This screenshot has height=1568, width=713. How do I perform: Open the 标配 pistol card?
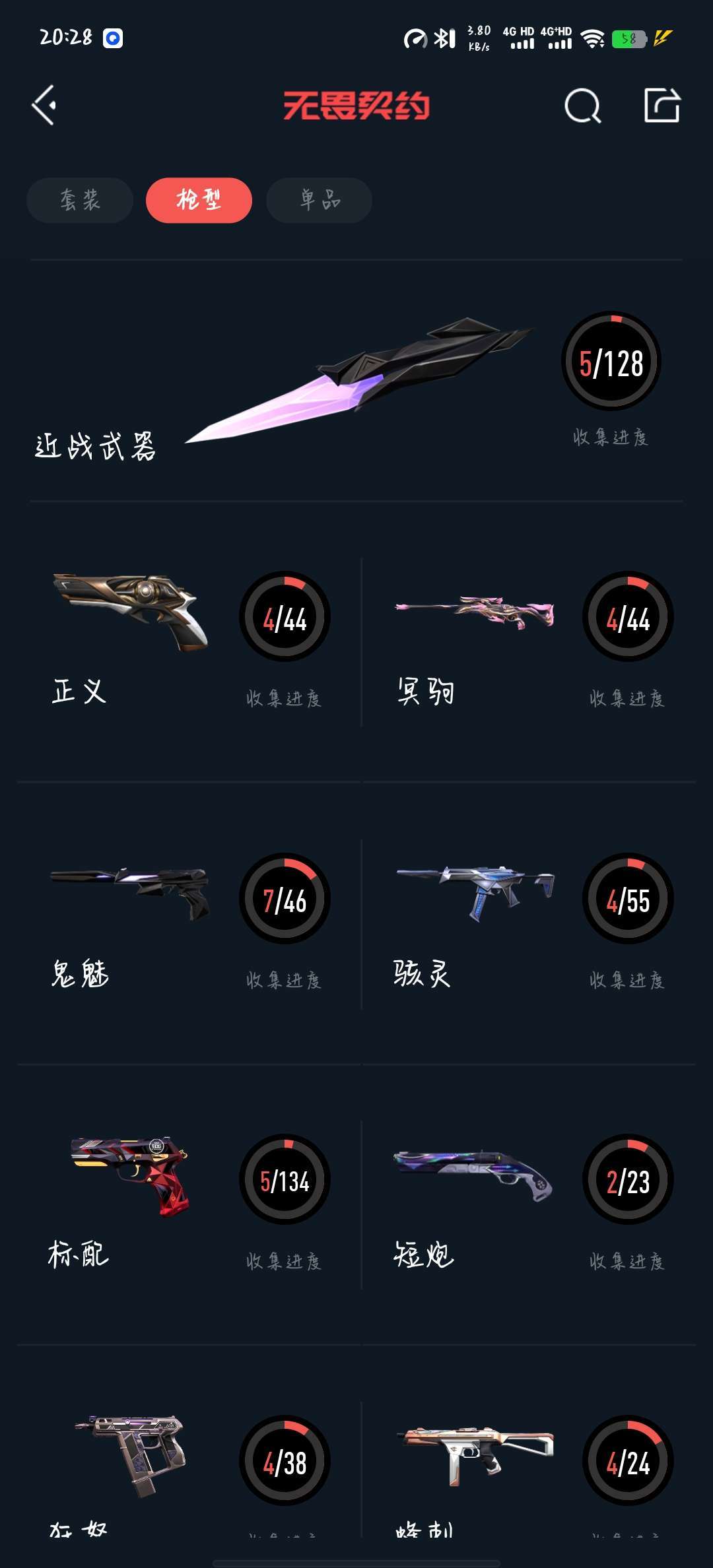pyautogui.click(x=189, y=1205)
